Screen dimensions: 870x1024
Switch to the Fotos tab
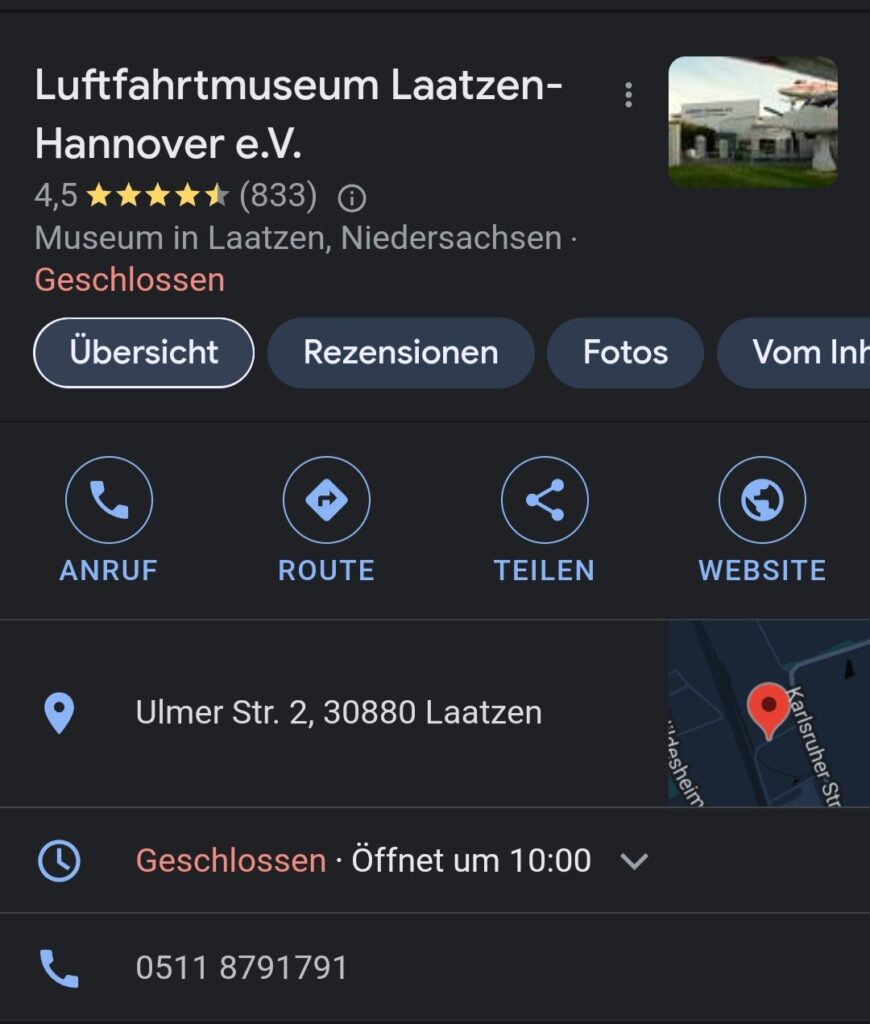(x=625, y=353)
